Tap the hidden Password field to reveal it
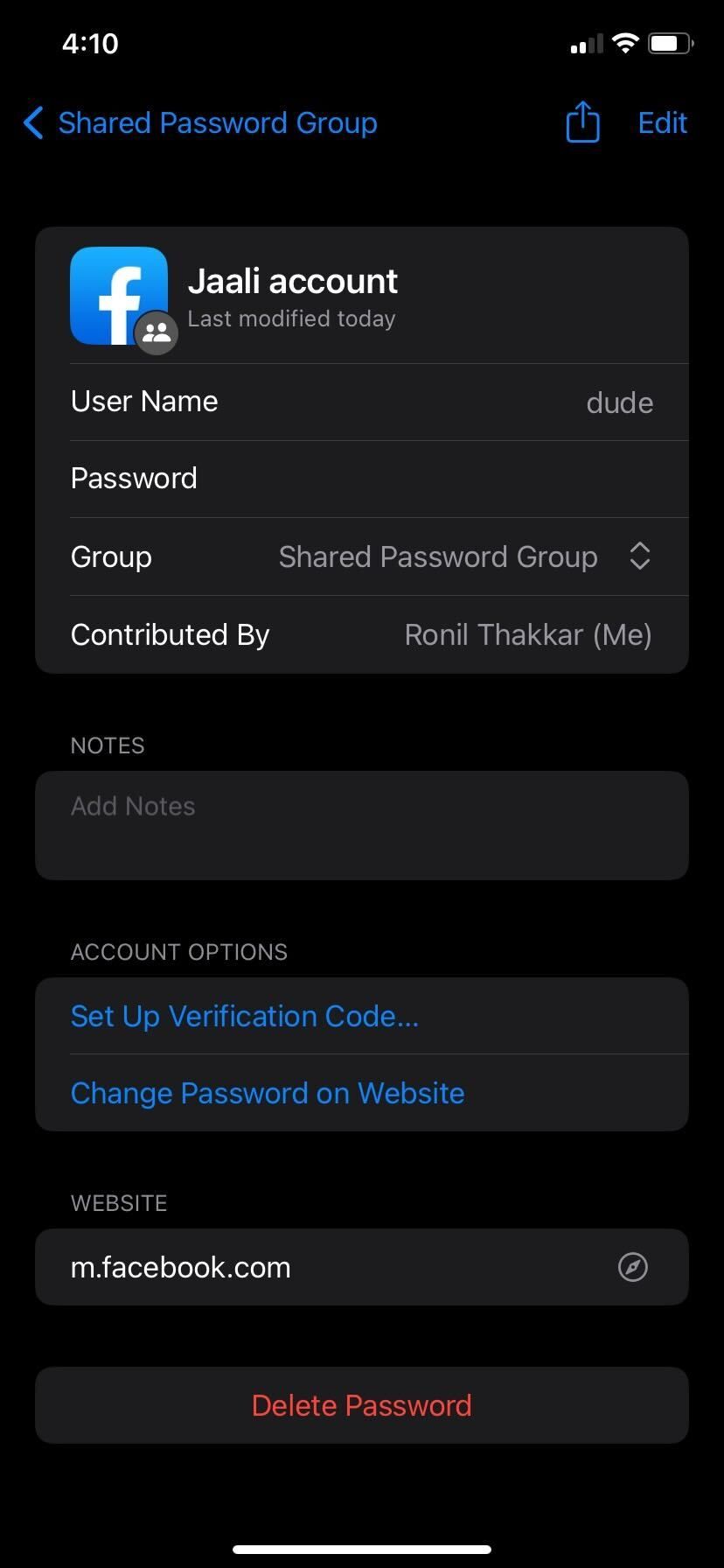 point(361,478)
